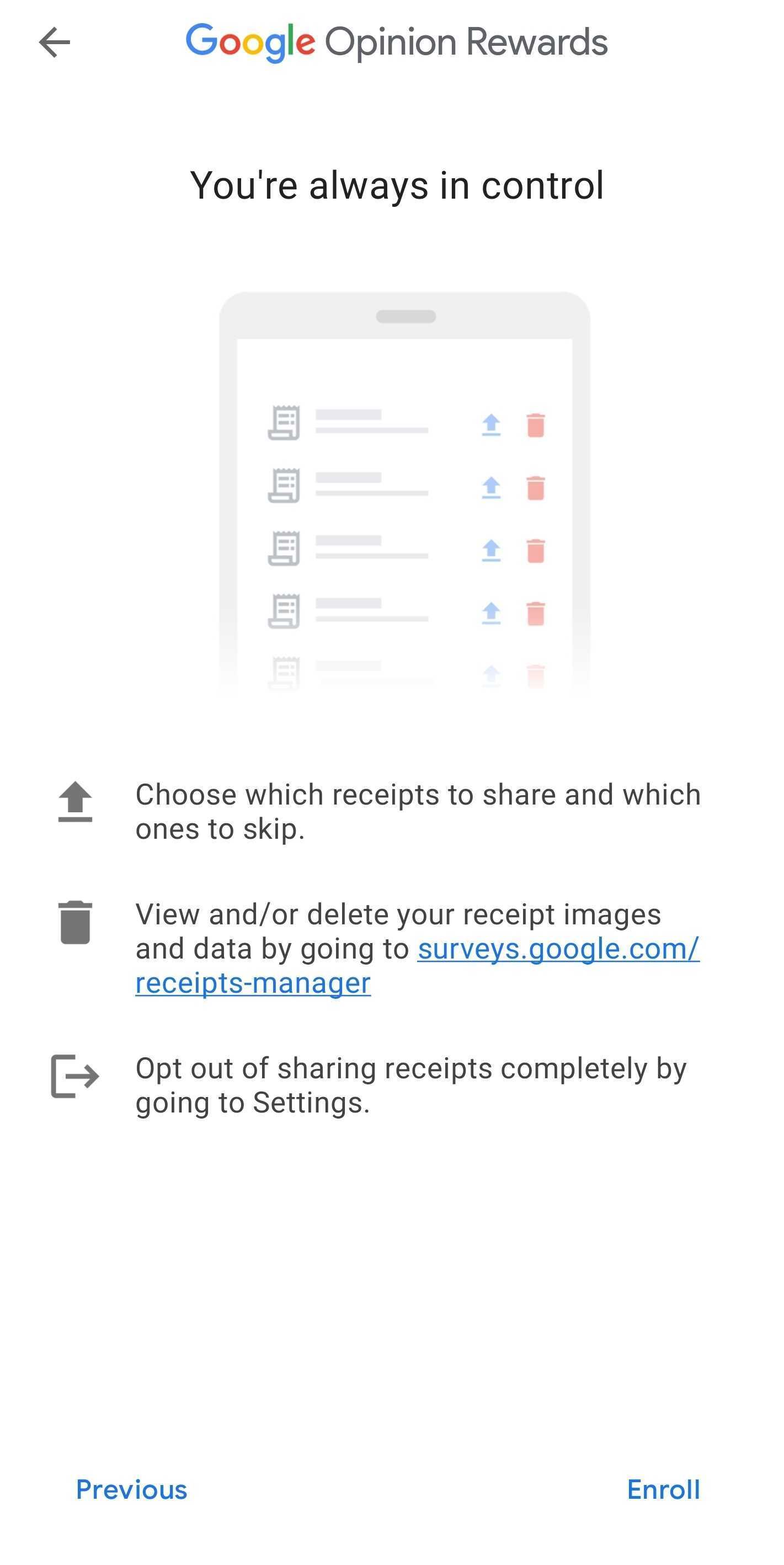Viewport: 784px width, 1565px height.
Task: Click the Enroll button
Action: click(664, 1489)
